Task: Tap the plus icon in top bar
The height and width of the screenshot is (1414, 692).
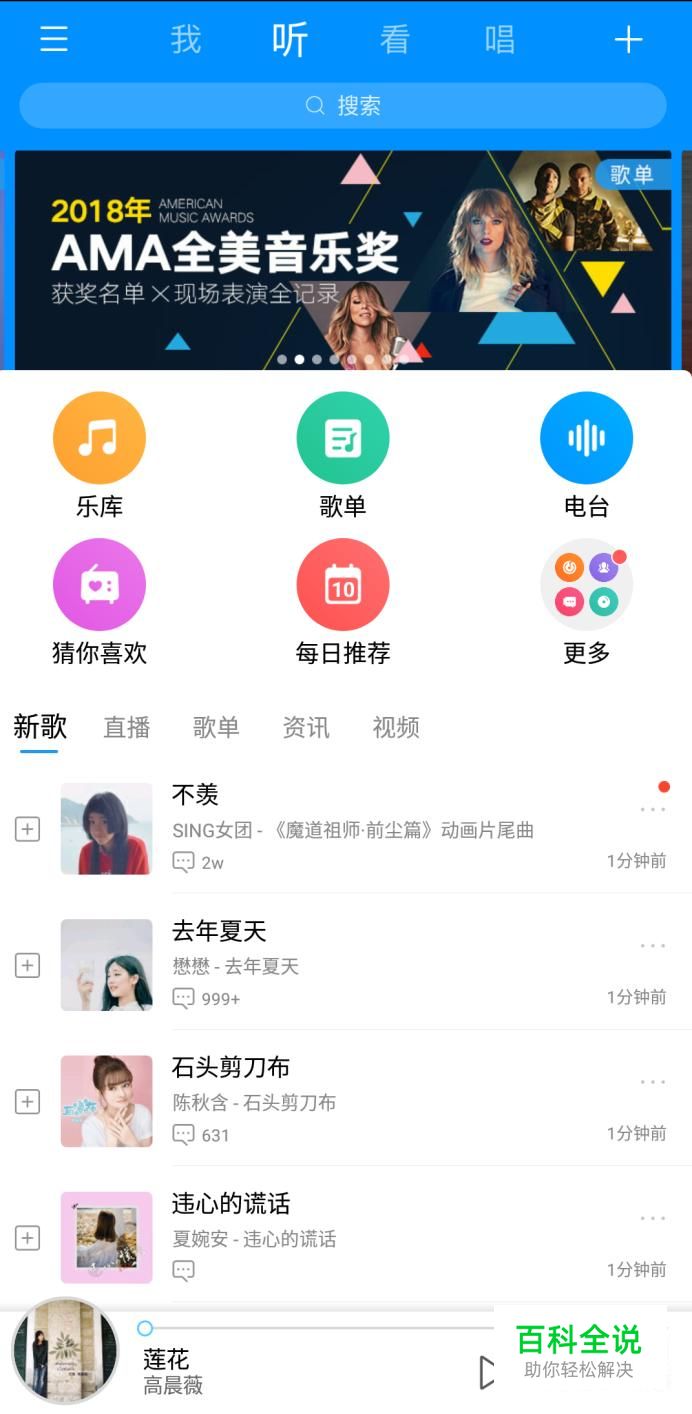Action: click(628, 39)
